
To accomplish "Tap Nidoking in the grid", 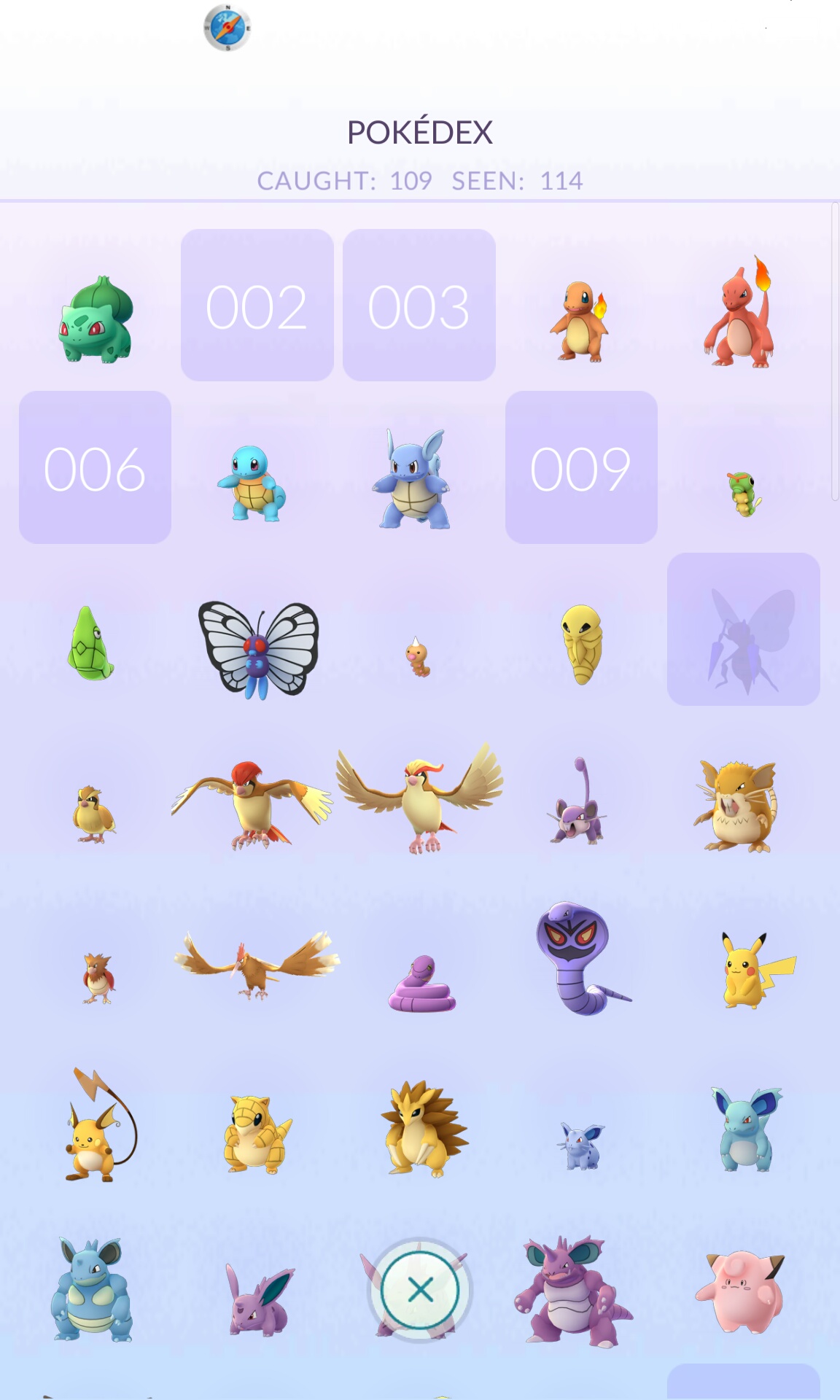I will 573,1291.
